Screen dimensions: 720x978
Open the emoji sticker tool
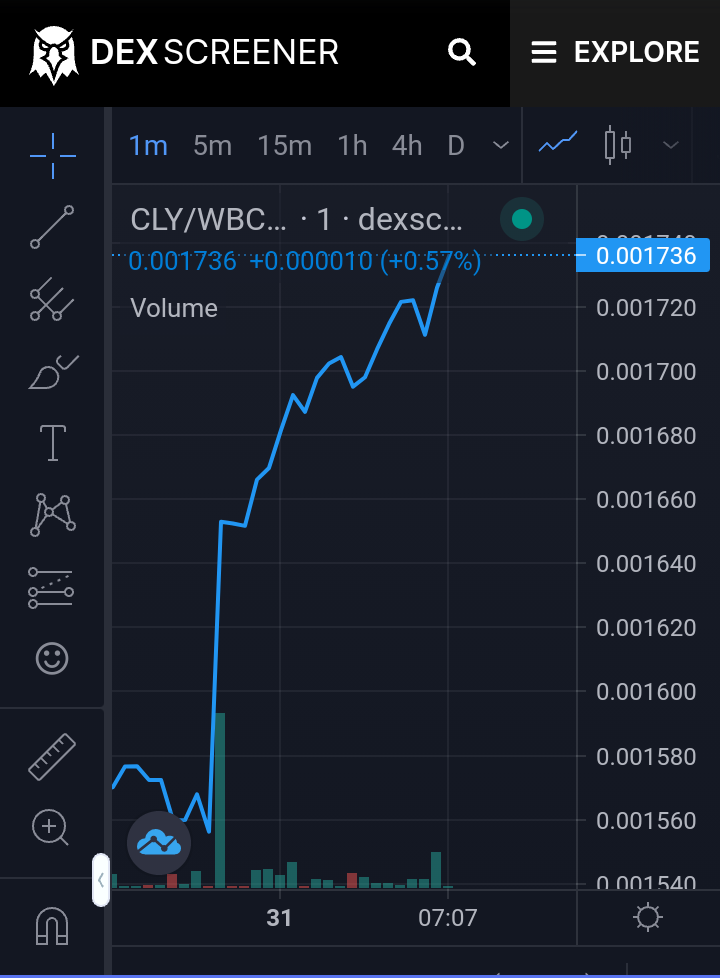[x=52, y=658]
